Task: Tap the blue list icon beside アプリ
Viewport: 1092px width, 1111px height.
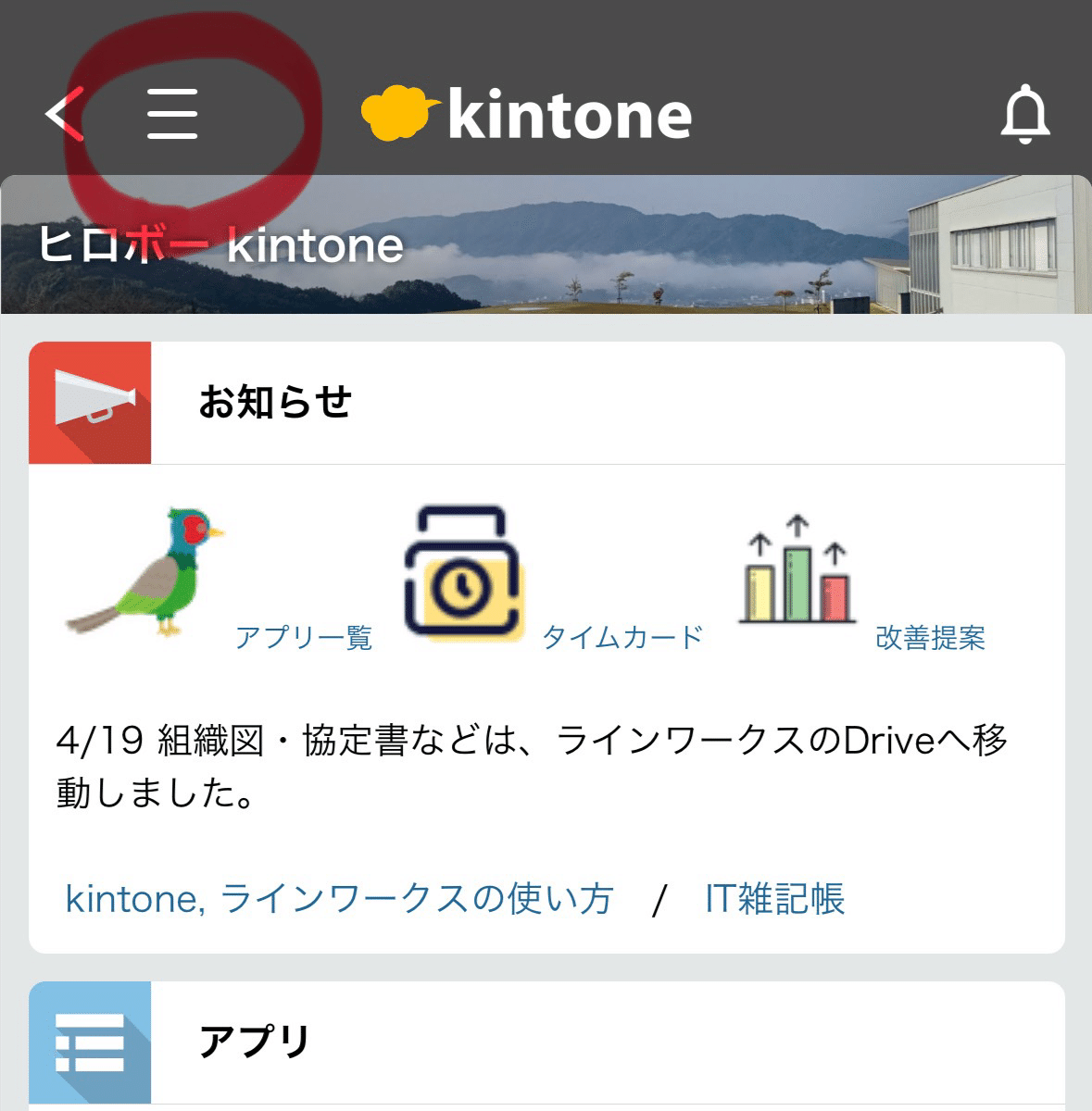Action: coord(90,1042)
